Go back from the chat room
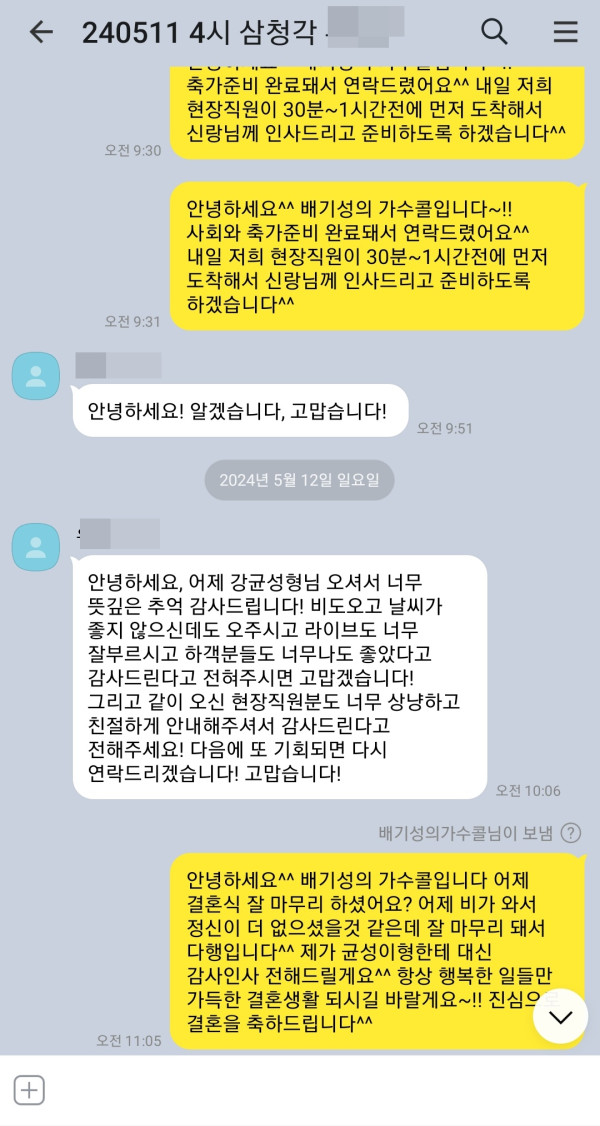Viewport: 600px width, 1126px height. click(41, 32)
